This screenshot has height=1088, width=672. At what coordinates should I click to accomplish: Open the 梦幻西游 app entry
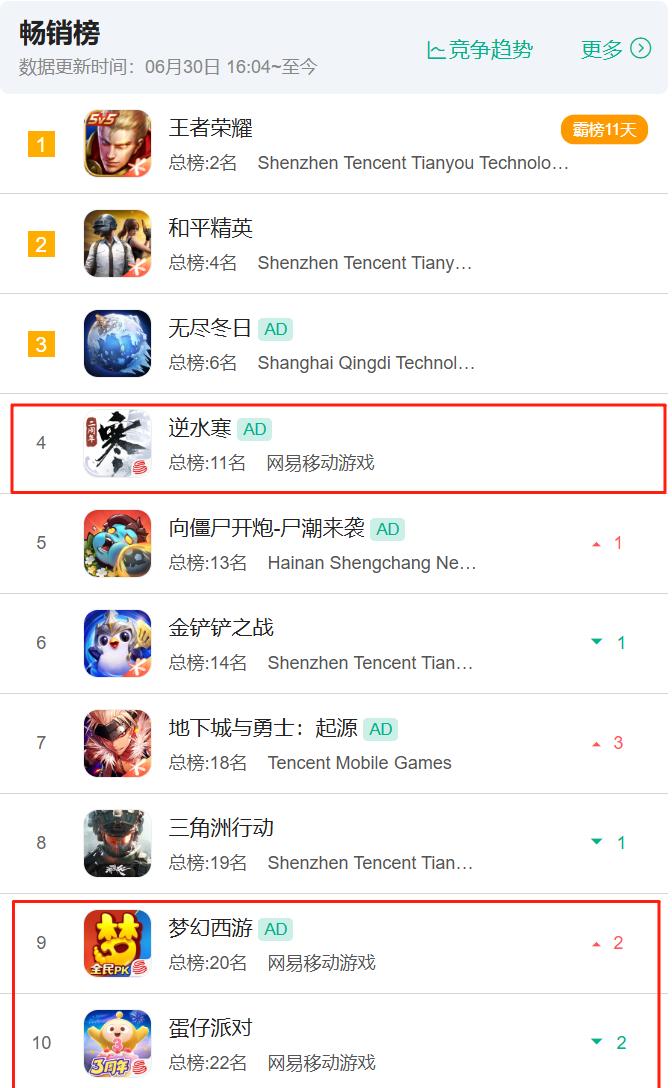(210, 928)
